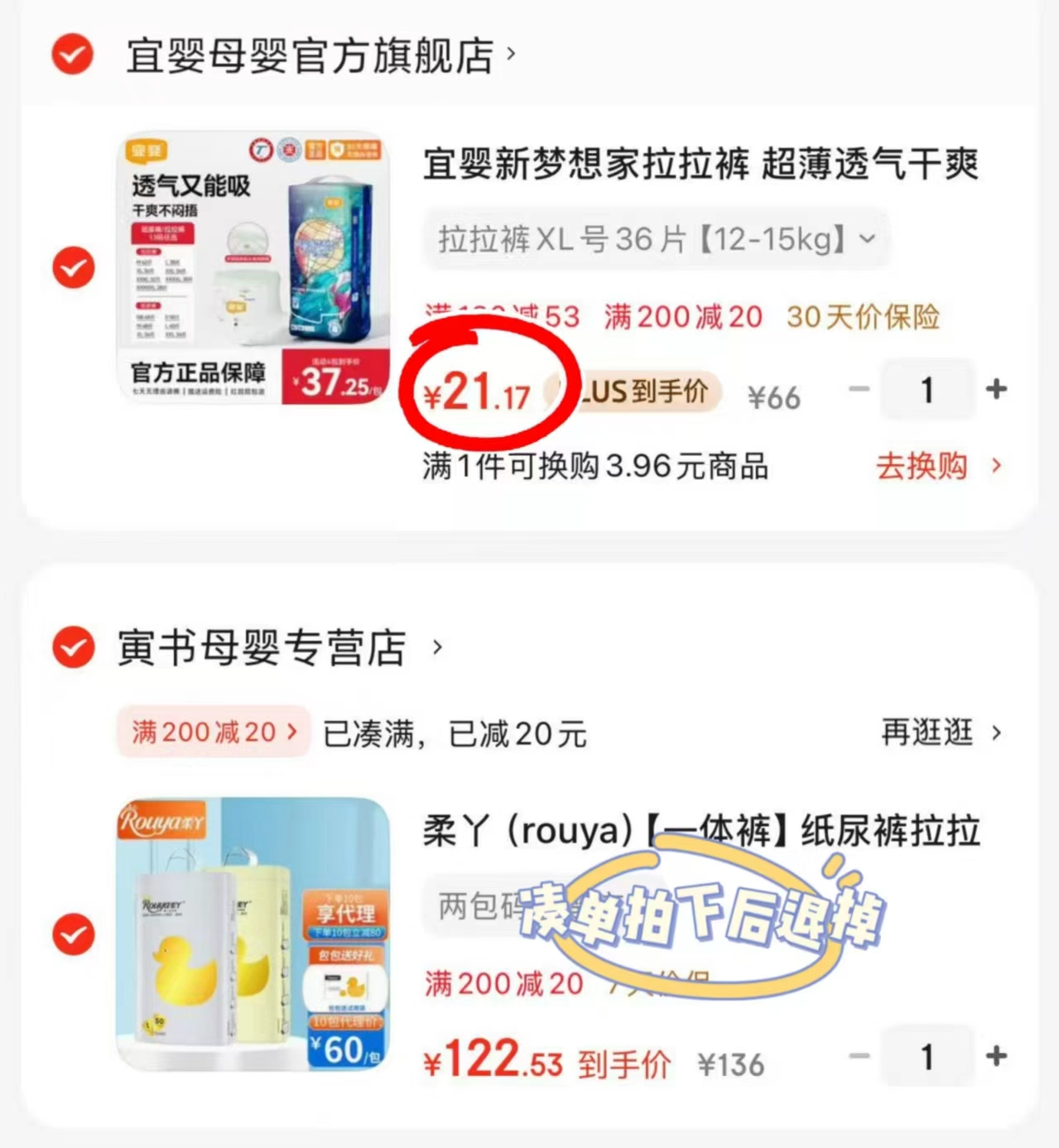
Task: Expand 宜婴母婴官方旗舰店 store page via chevron
Action: coord(513,55)
